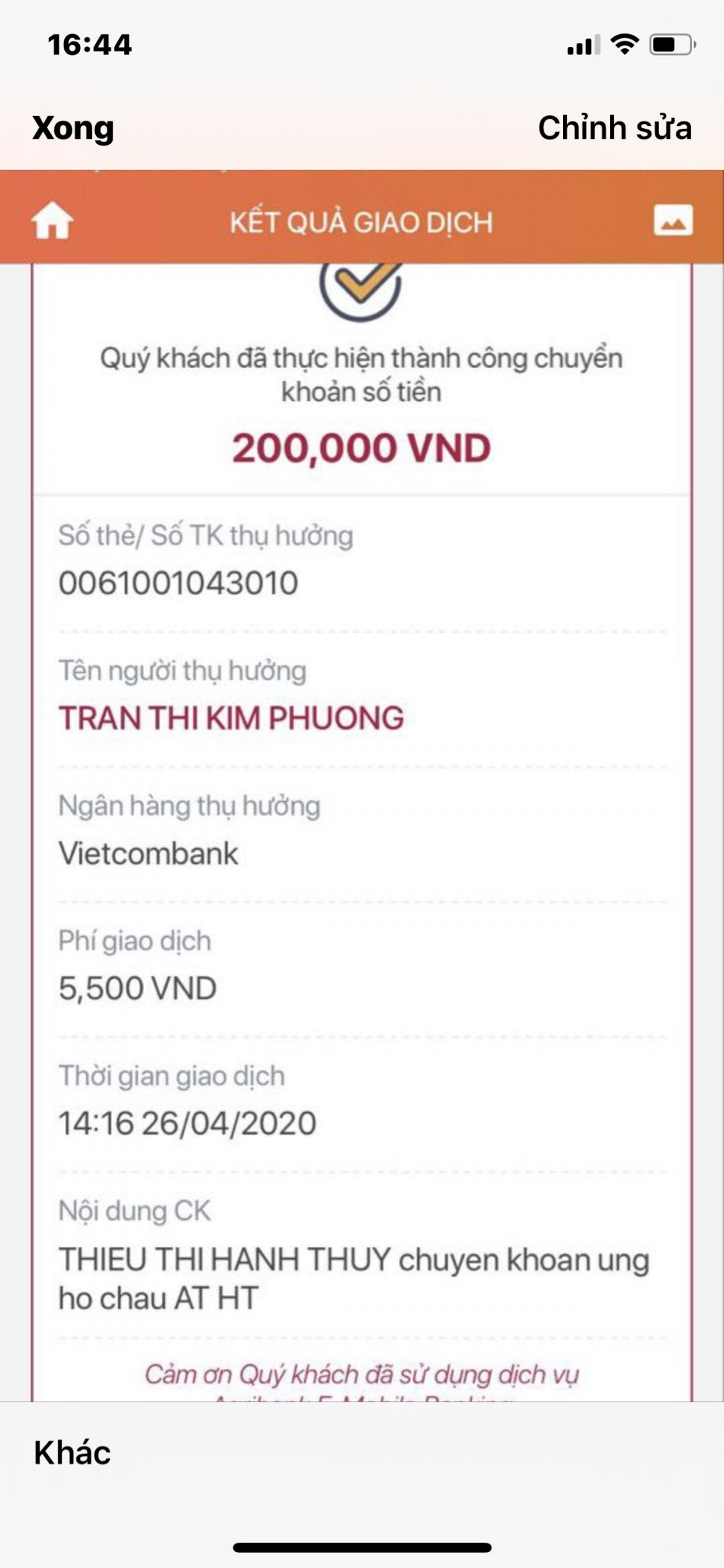Image resolution: width=724 pixels, height=1568 pixels.
Task: Open the Khác options
Action: click(x=72, y=1453)
